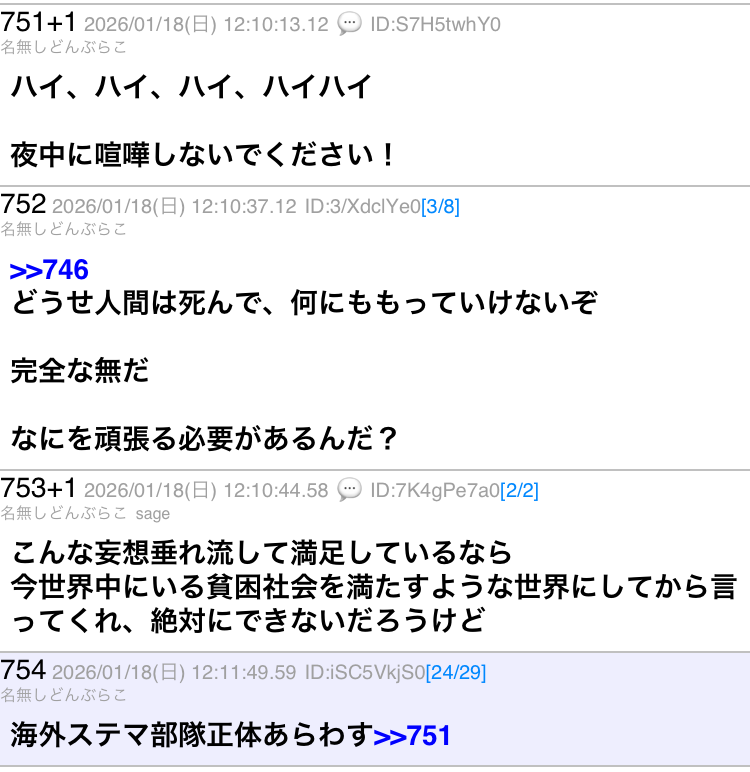Open the reply bubble on post 751
Screen dimensions: 750x772
pyautogui.click(x=349, y=24)
